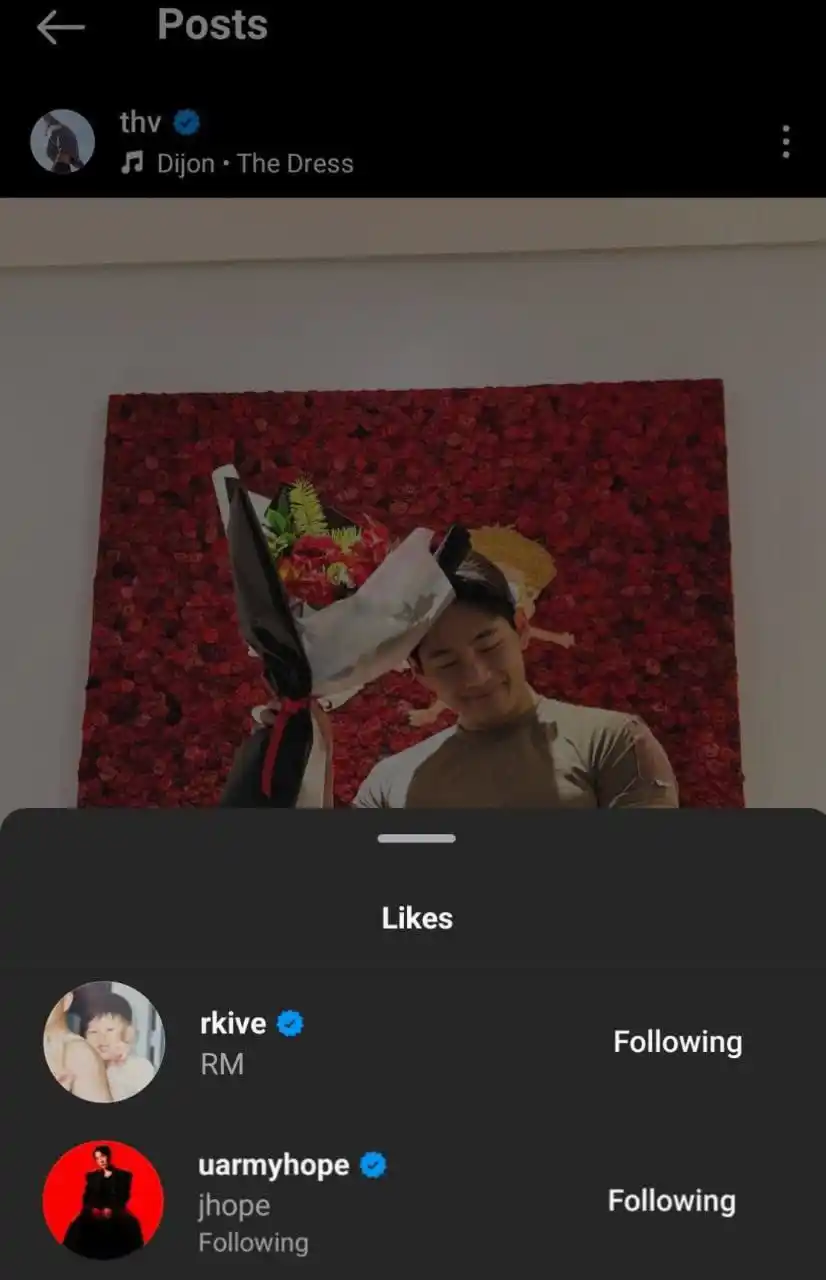Open thv's profile from the post header
This screenshot has height=1280, width=826.
139,123
